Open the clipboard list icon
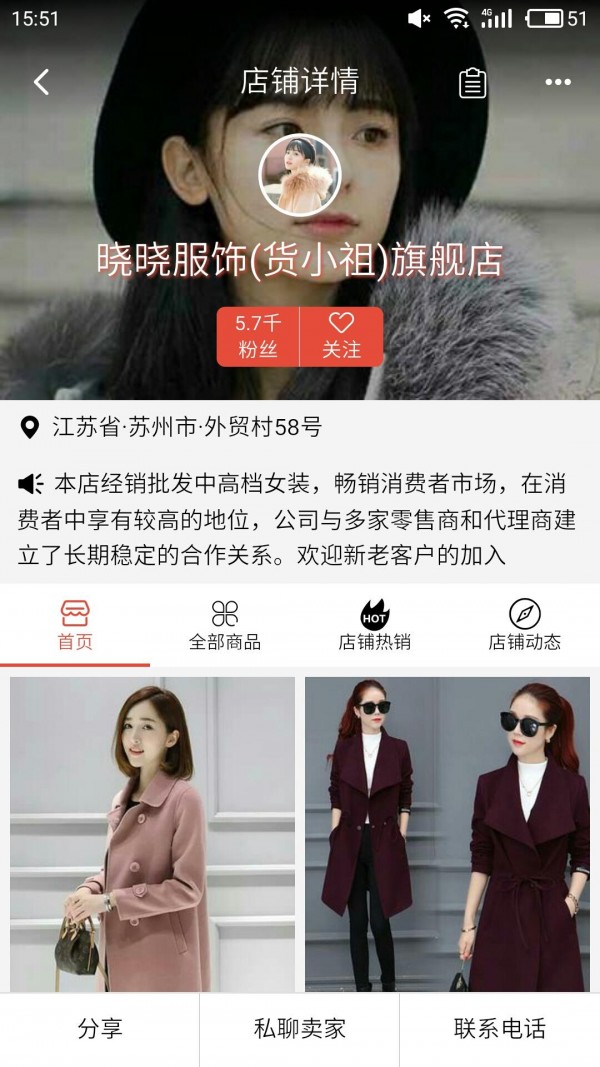The image size is (600, 1067). [472, 83]
